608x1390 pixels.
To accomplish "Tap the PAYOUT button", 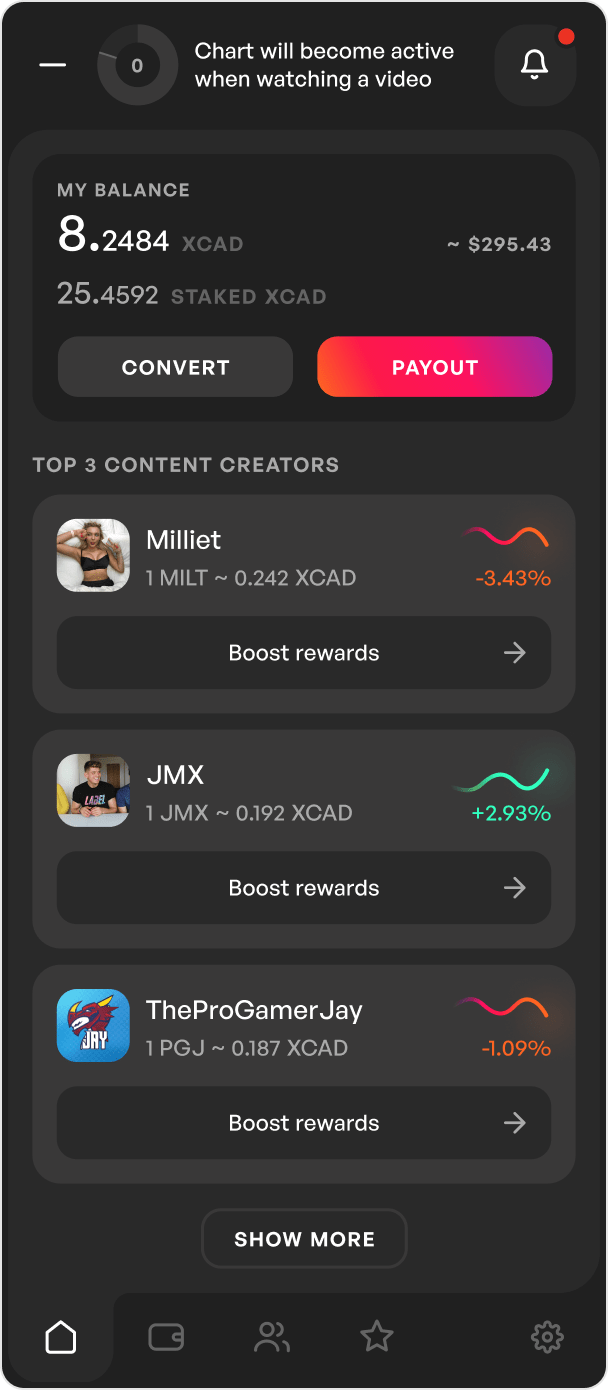I will 434,367.
